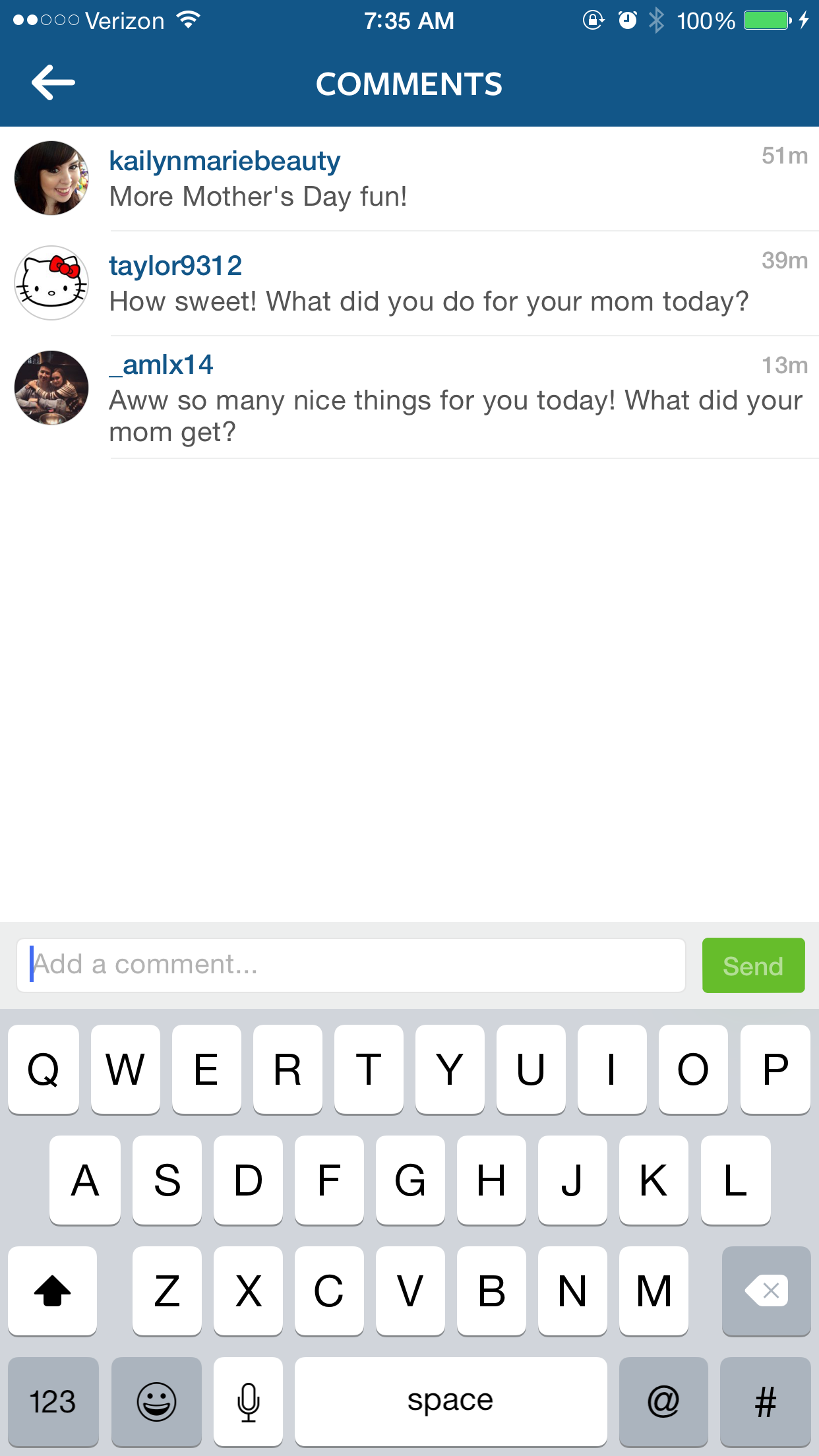Insert a hashtag with the # key

coord(765,1402)
